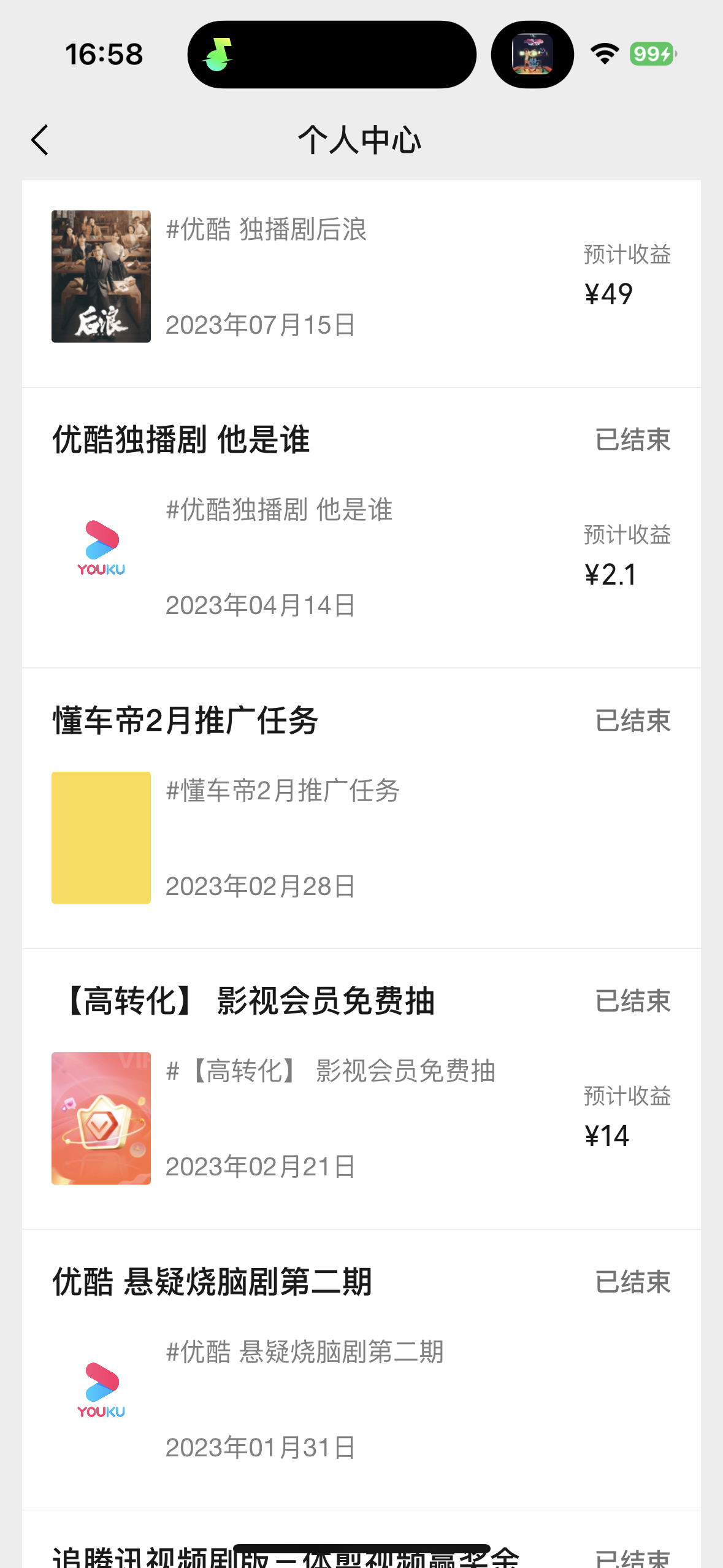
Task: Go back from 个人中心 page
Action: click(x=40, y=140)
